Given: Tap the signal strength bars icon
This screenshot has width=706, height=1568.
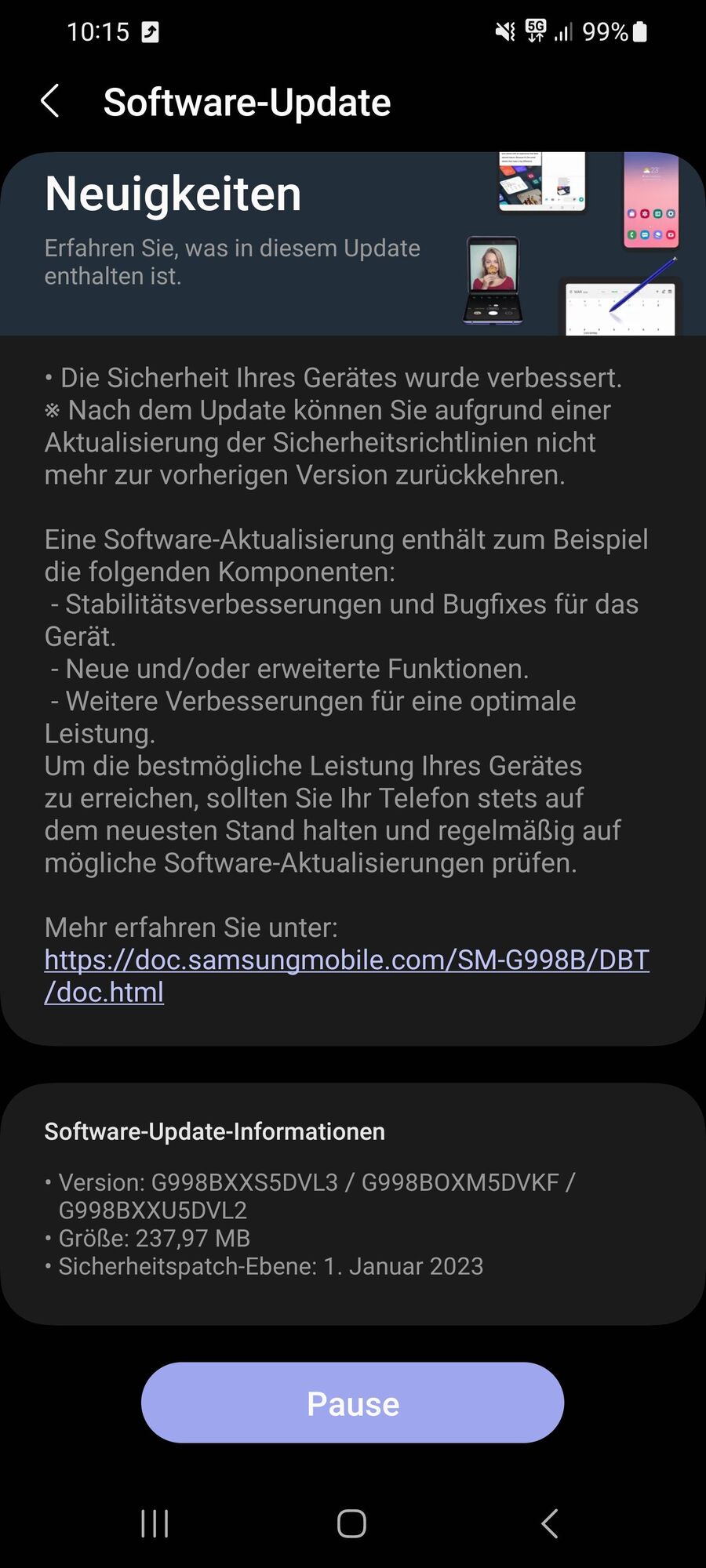Looking at the screenshot, I should coord(566,33).
